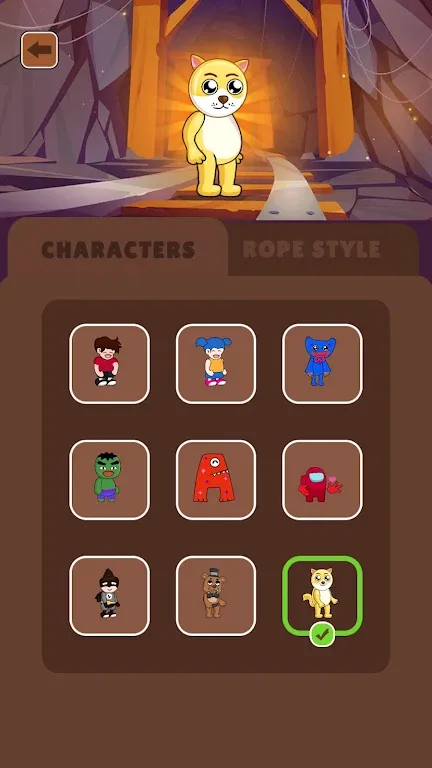Go back using the arrow button
The height and width of the screenshot is (768, 432).
(x=39, y=50)
